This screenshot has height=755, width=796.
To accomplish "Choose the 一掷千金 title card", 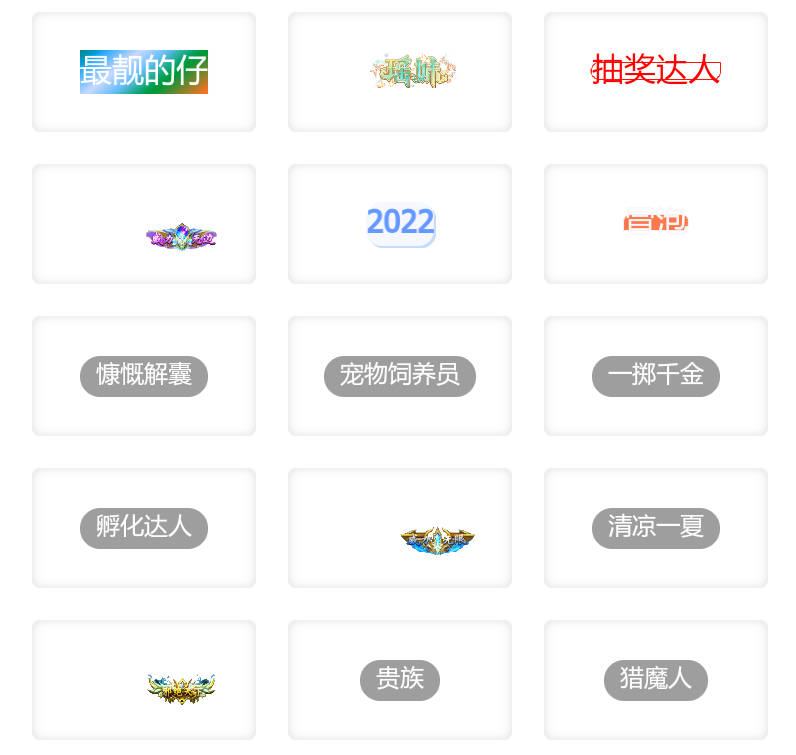I will point(656,376).
